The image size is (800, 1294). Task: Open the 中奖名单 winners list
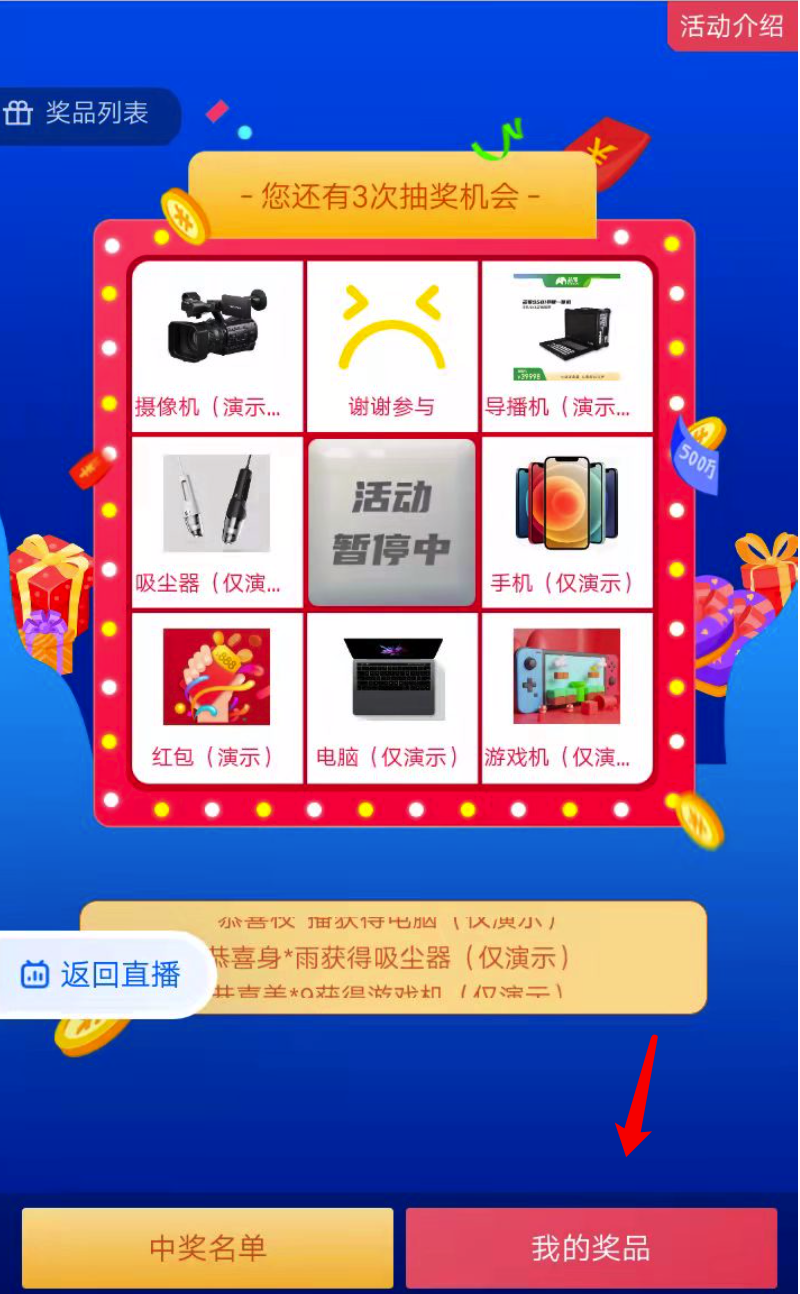pos(208,1247)
